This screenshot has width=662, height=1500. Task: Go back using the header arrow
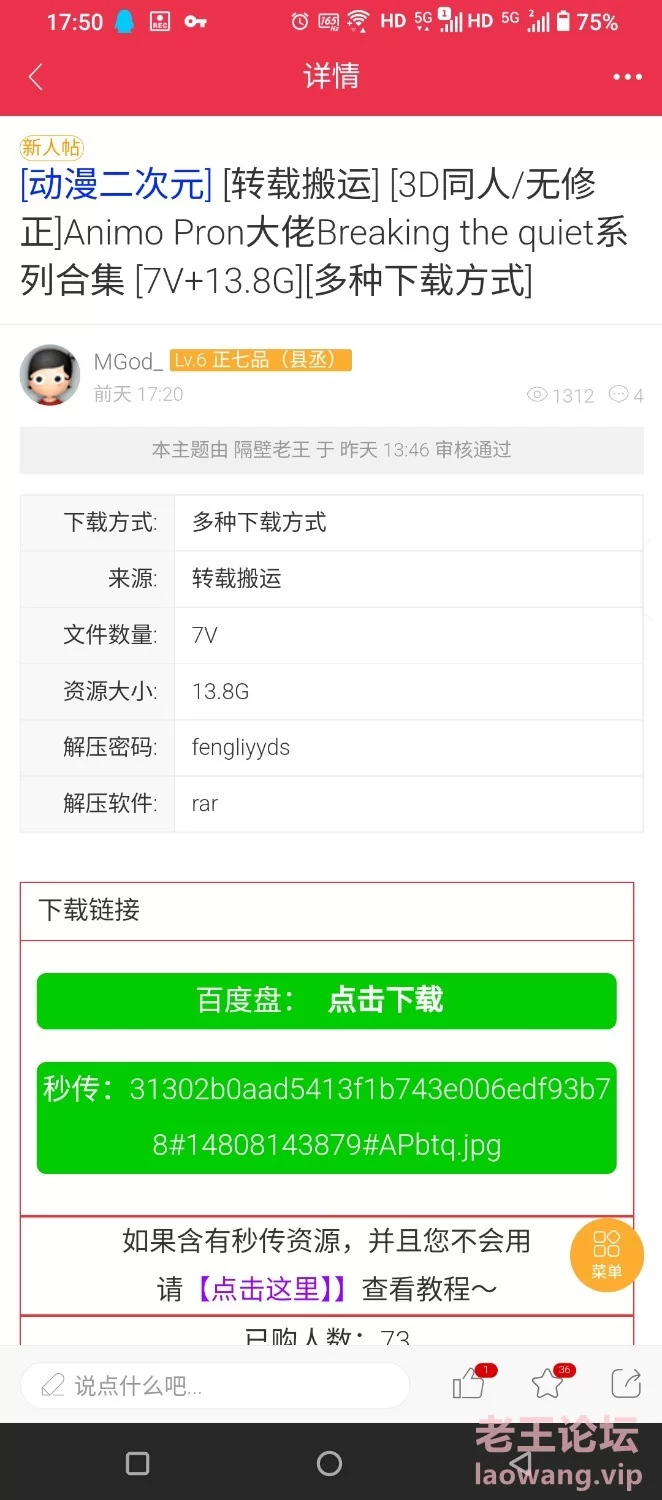click(36, 77)
